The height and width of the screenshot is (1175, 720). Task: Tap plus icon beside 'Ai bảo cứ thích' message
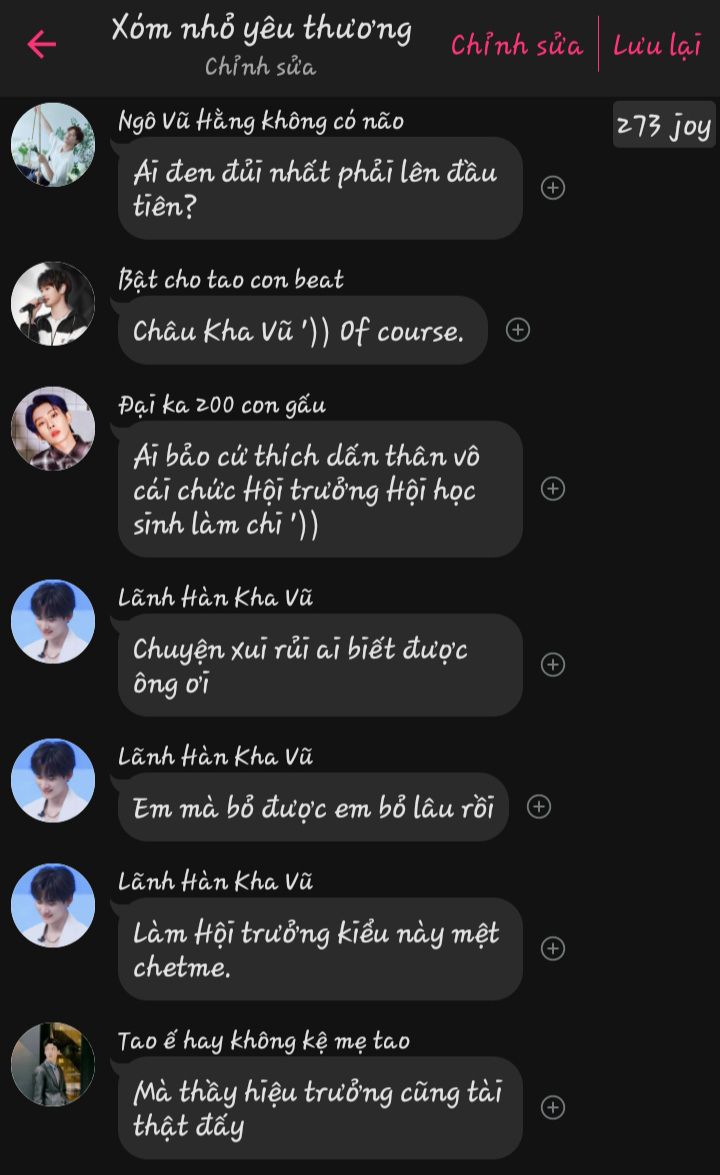(x=553, y=489)
